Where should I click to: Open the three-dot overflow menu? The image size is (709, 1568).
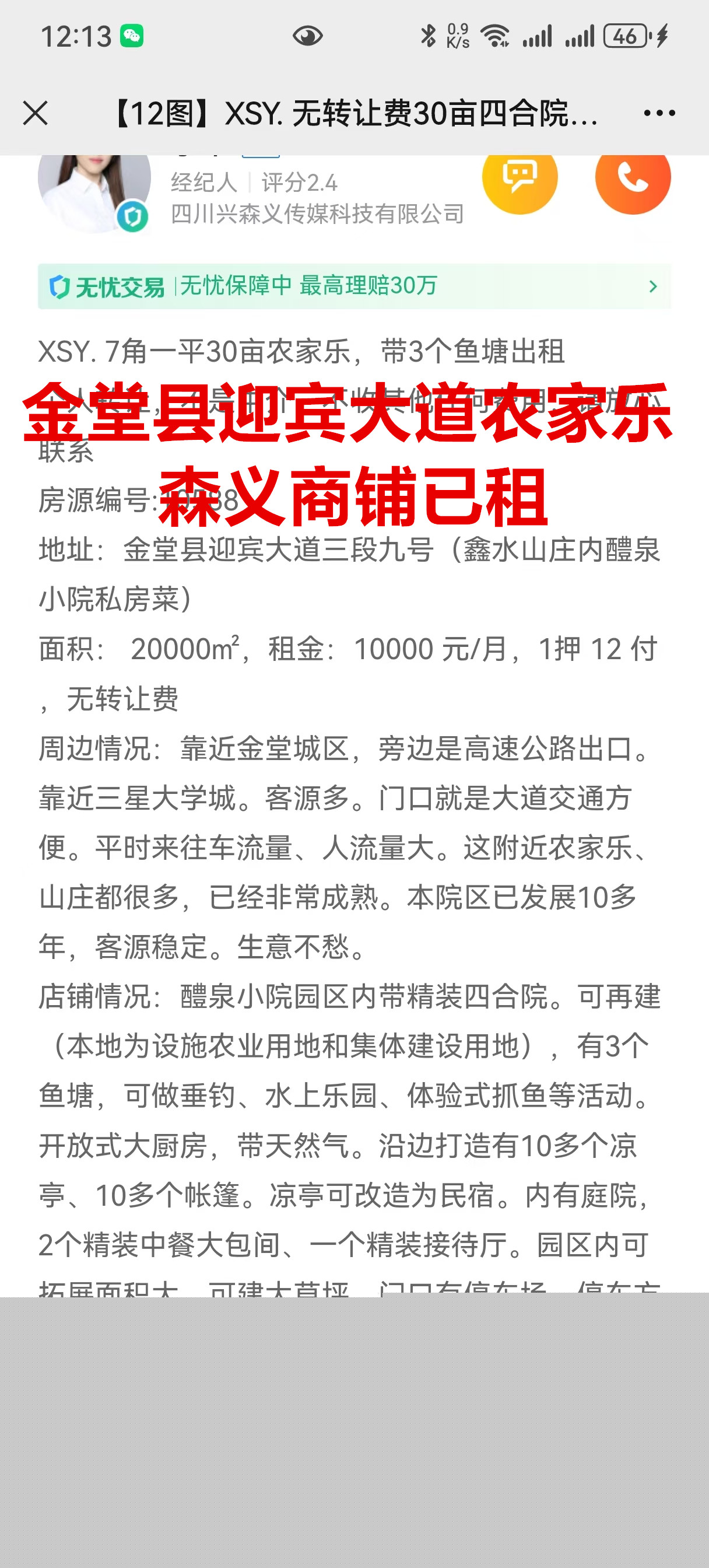pyautogui.click(x=659, y=113)
